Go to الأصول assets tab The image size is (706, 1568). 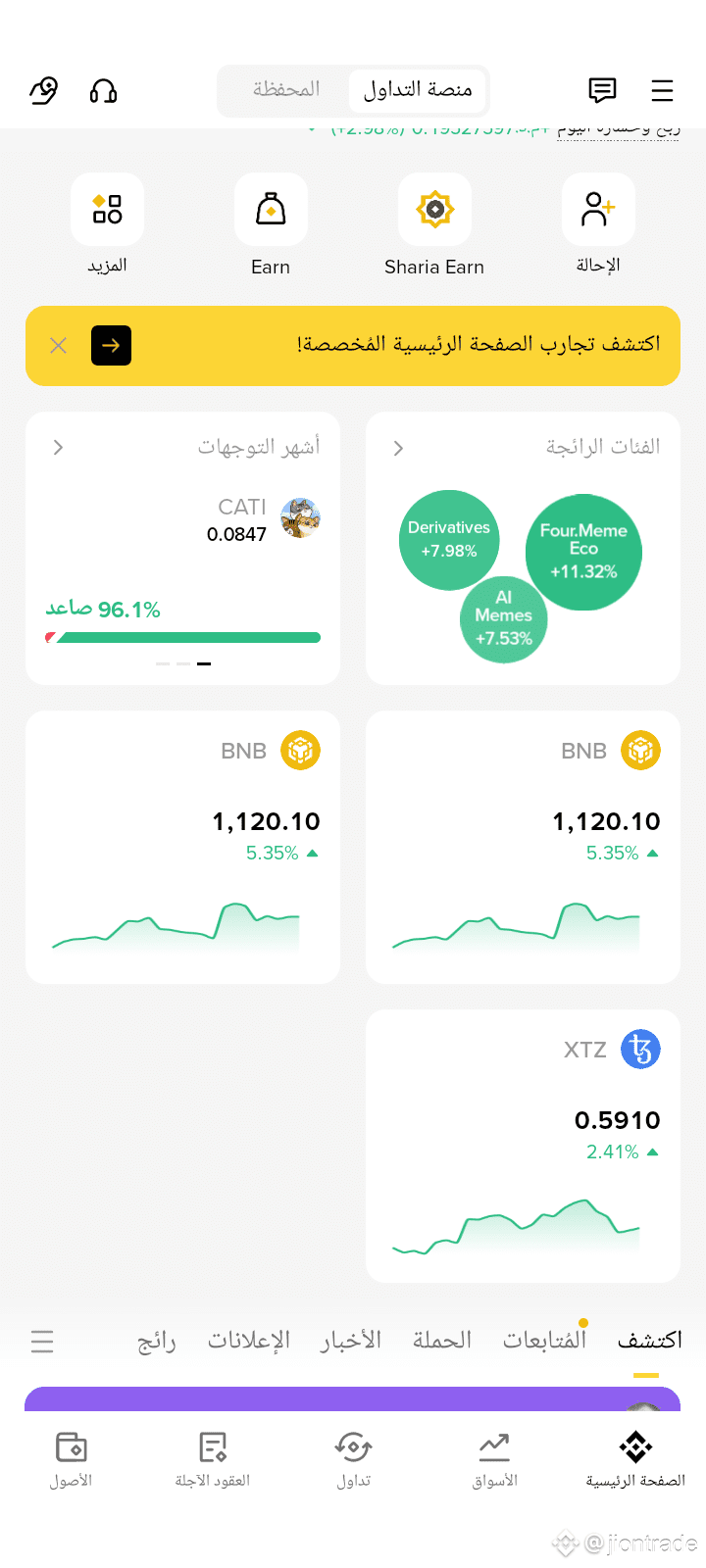71,1458
